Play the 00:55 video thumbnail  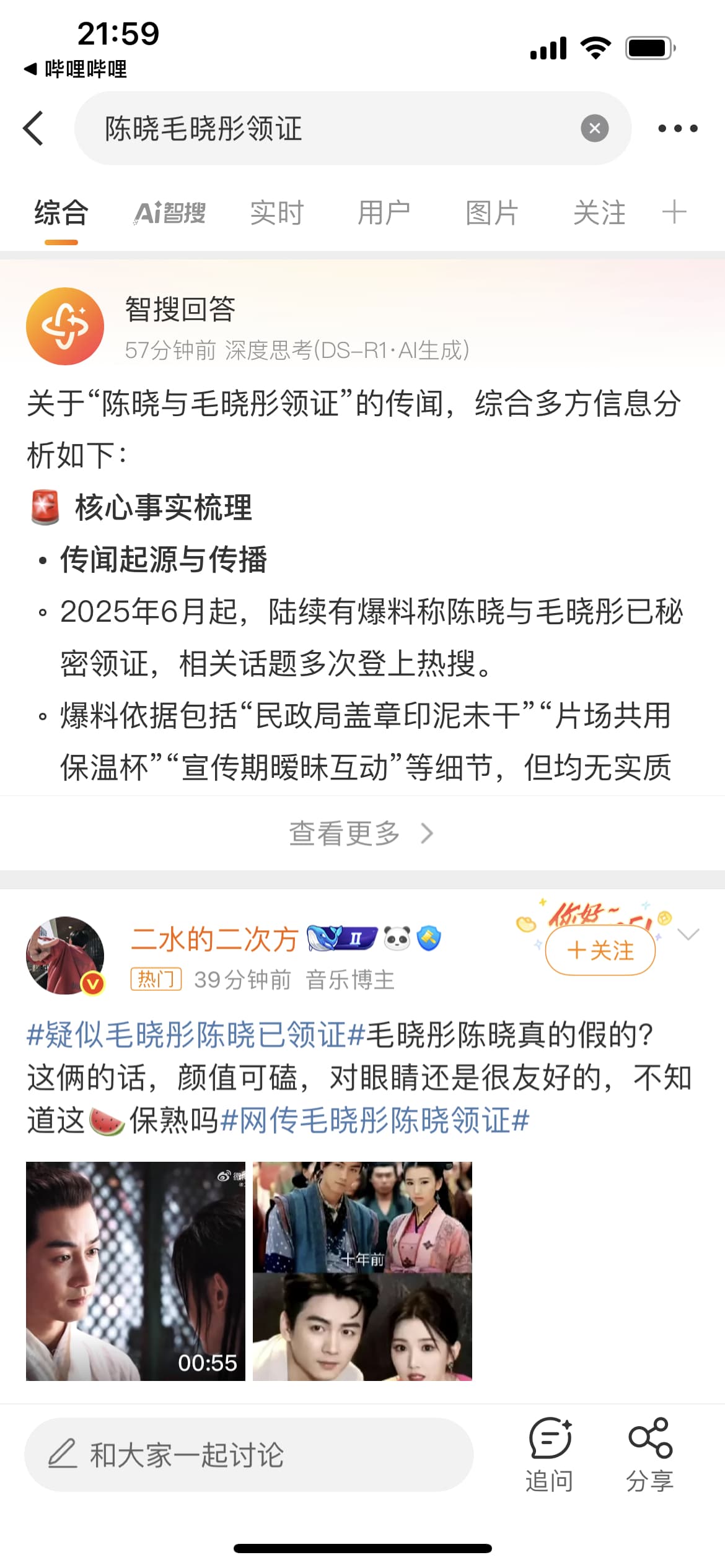point(136,1271)
